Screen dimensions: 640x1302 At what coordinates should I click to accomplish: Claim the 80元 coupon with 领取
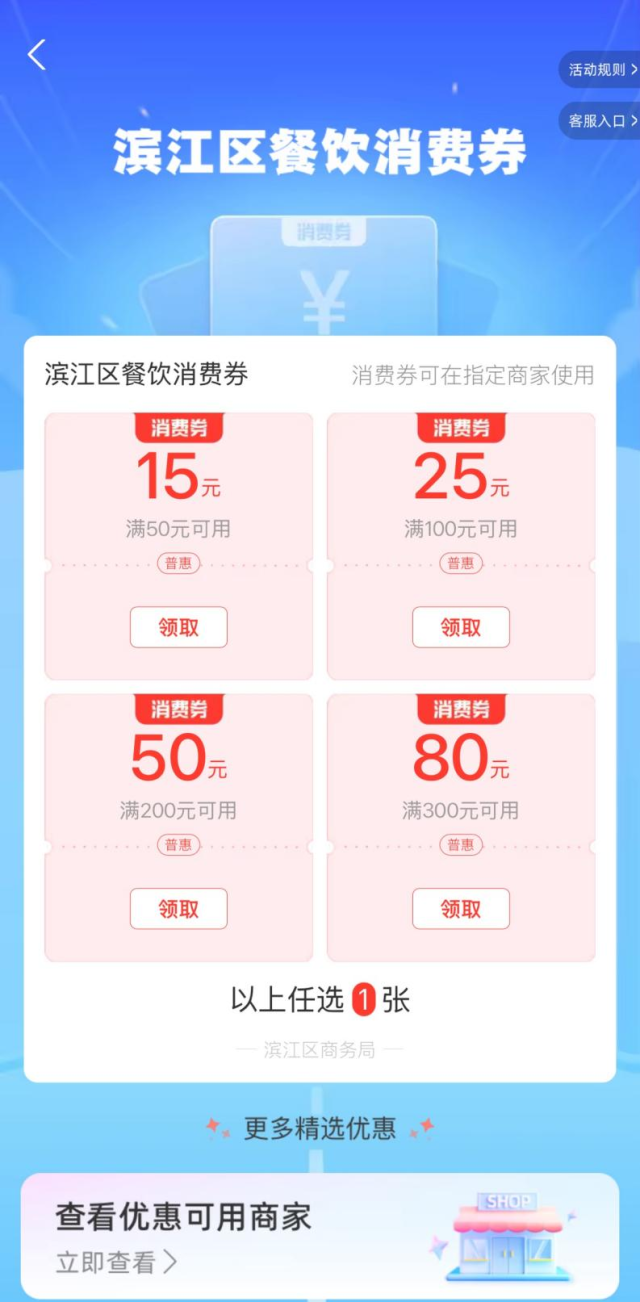point(461,909)
